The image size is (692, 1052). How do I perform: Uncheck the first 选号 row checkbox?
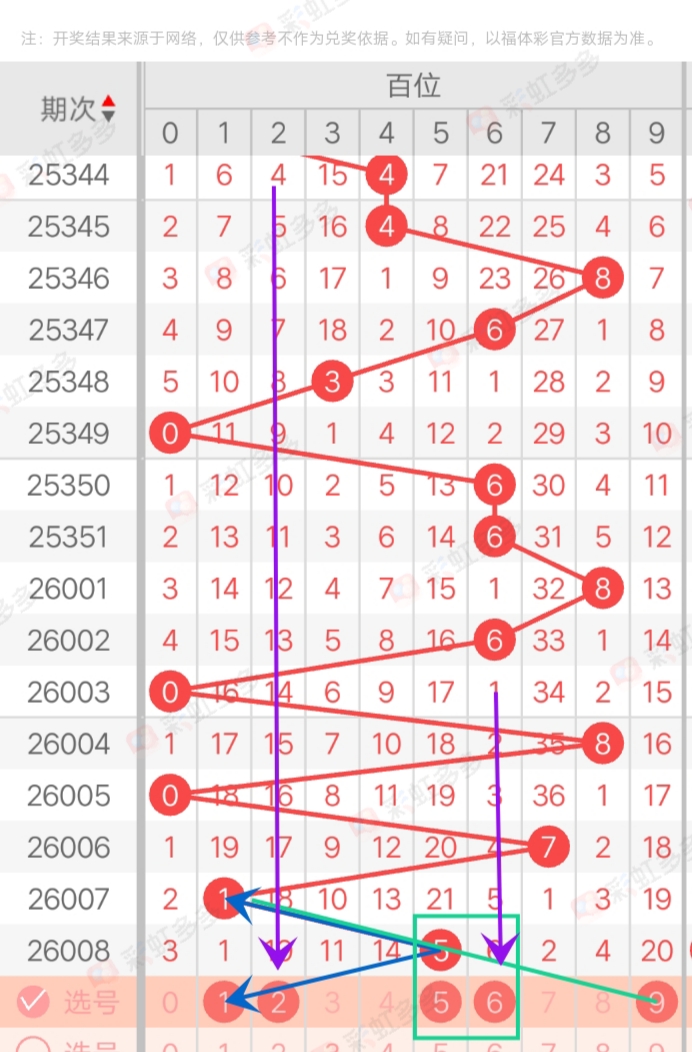(x=34, y=1001)
